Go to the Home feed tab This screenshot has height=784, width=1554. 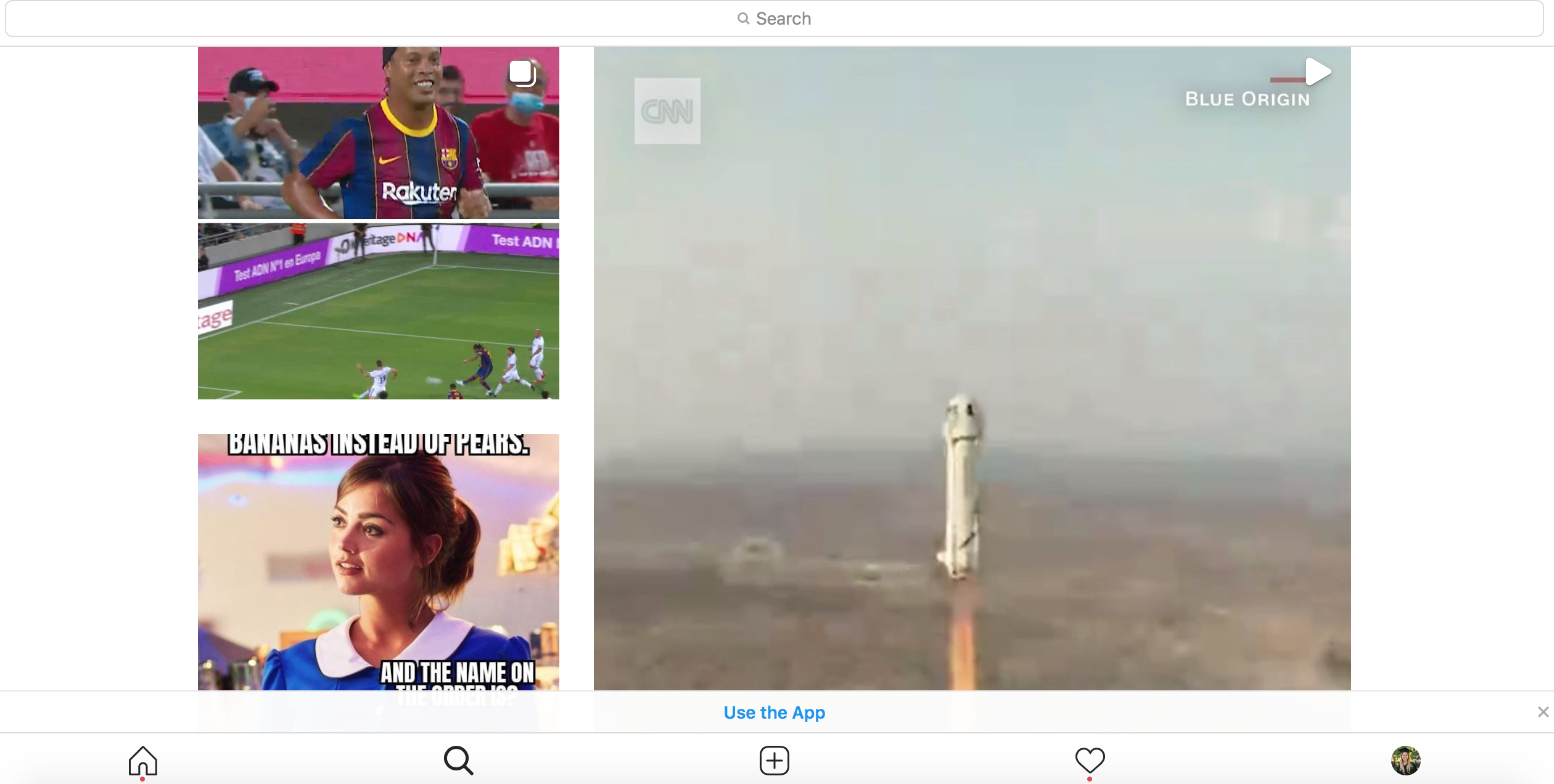pos(143,761)
